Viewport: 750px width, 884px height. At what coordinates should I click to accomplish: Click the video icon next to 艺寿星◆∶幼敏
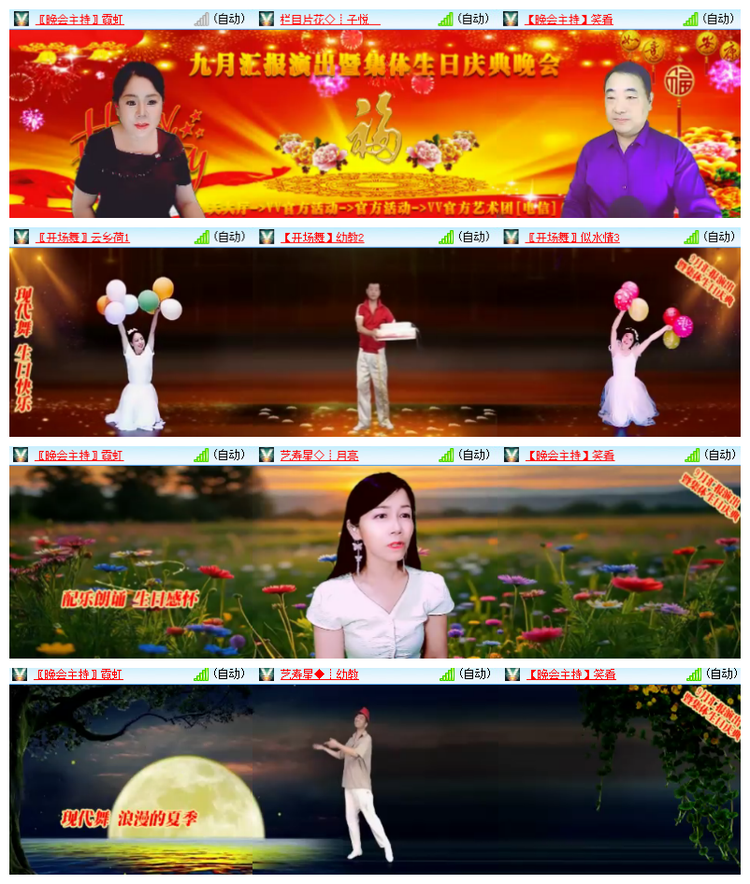point(265,674)
